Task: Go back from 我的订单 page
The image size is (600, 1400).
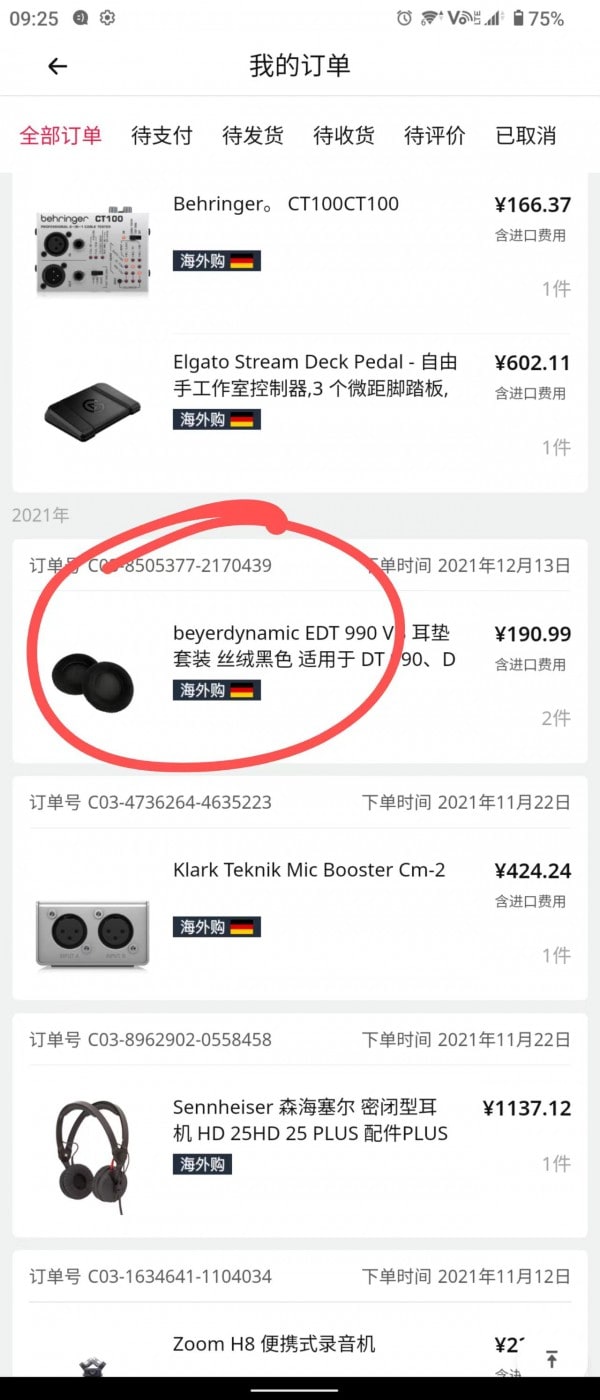Action: 57,66
